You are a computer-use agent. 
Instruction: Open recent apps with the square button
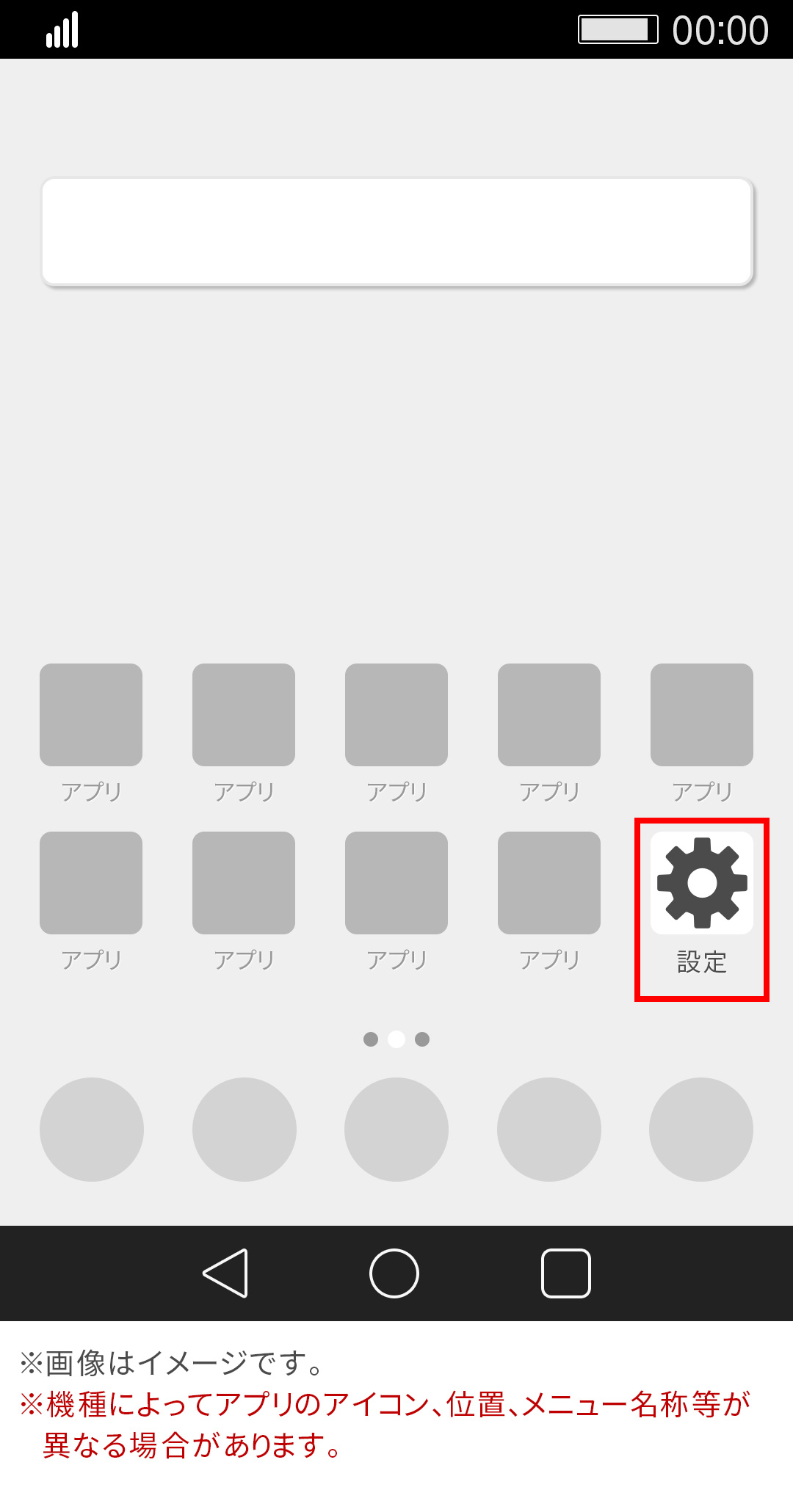[566, 1273]
